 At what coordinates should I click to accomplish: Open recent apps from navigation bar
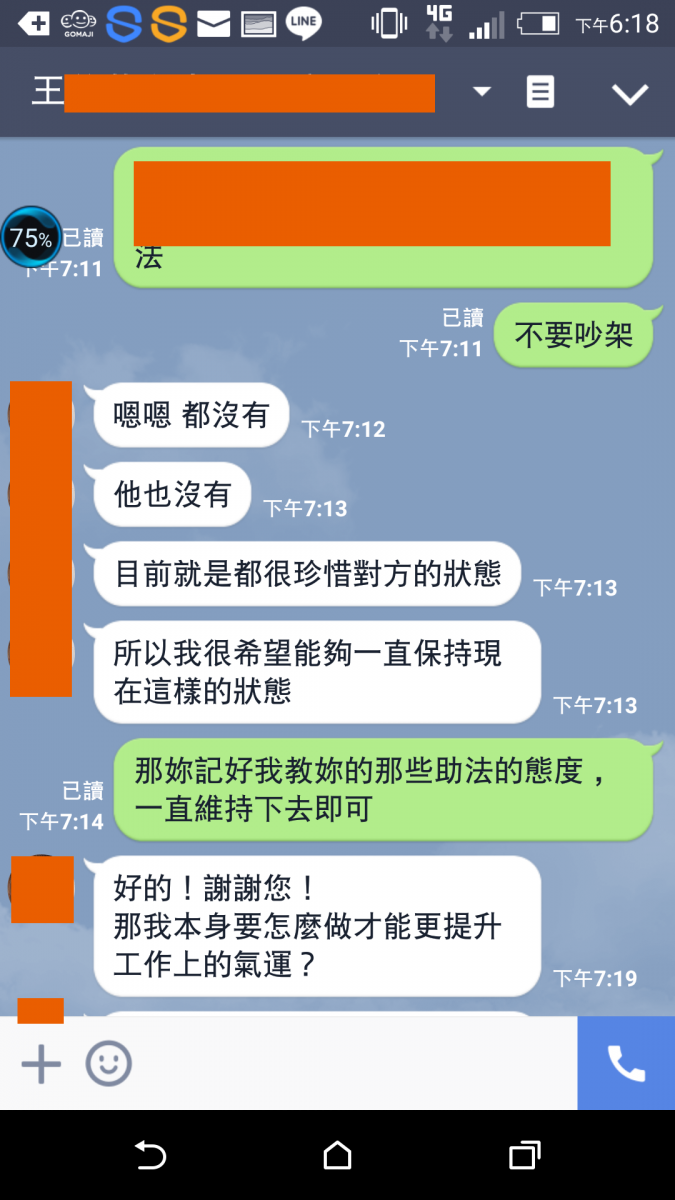click(x=524, y=1156)
